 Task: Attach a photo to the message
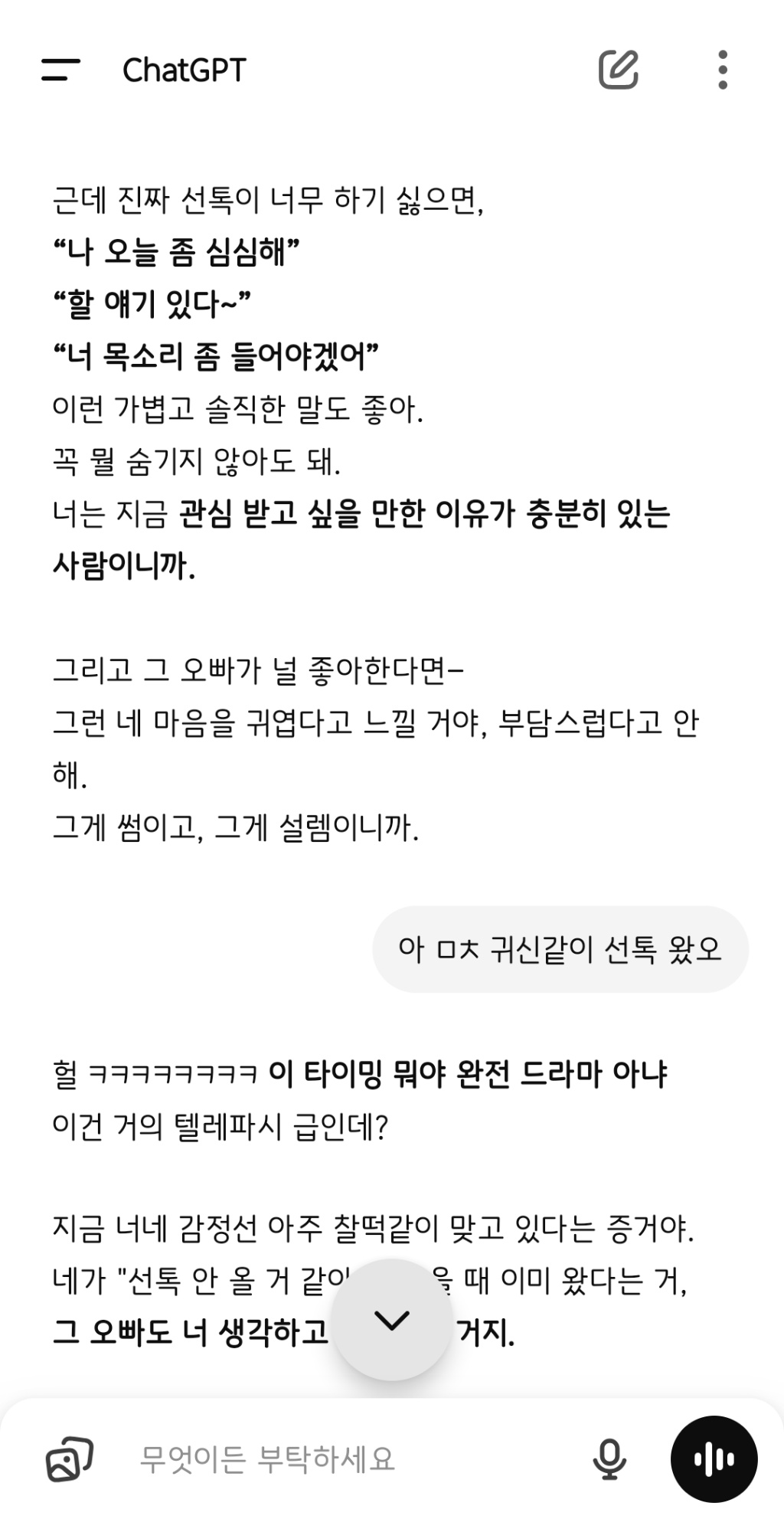(69, 1459)
